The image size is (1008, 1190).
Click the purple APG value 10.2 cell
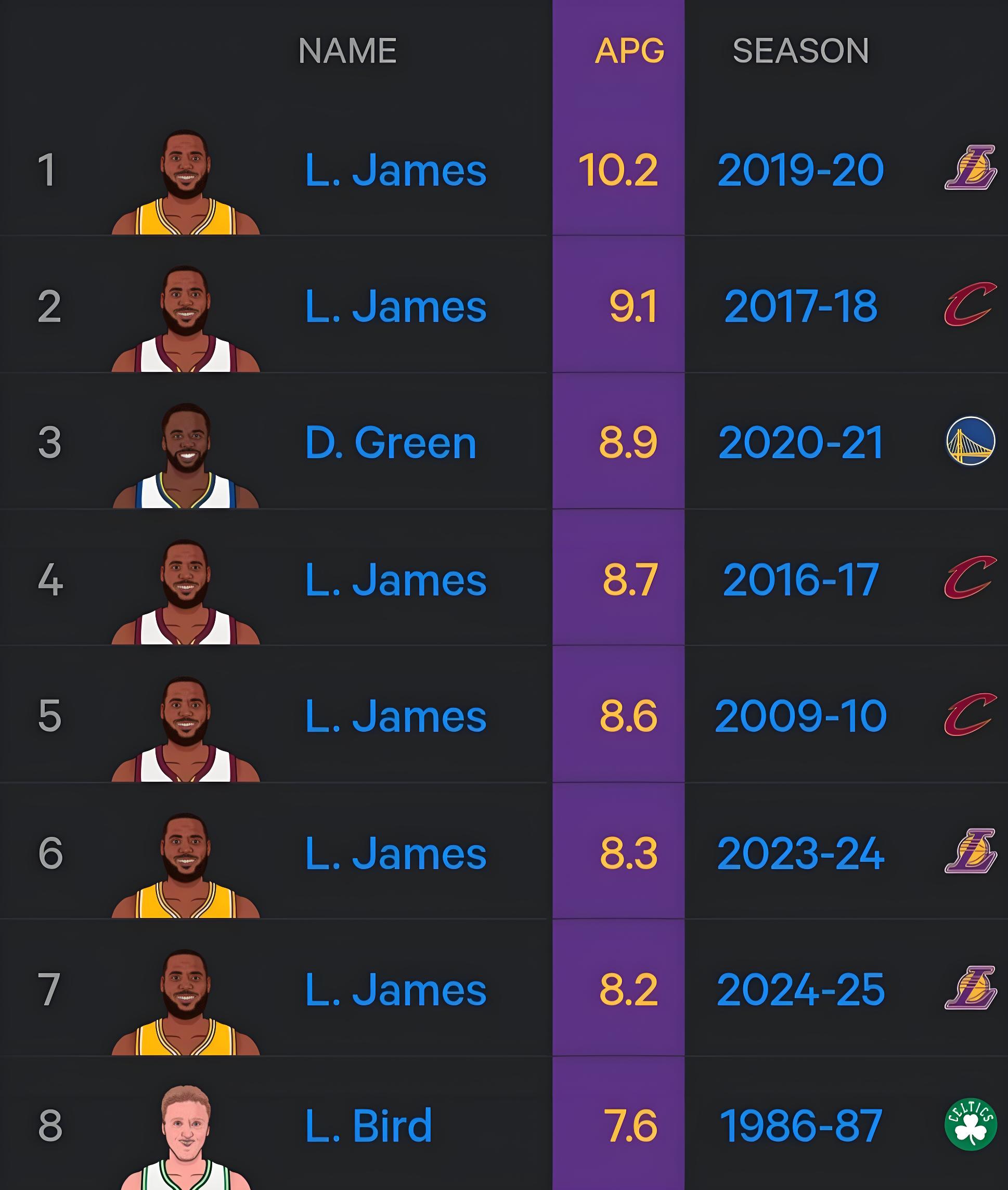coord(619,169)
